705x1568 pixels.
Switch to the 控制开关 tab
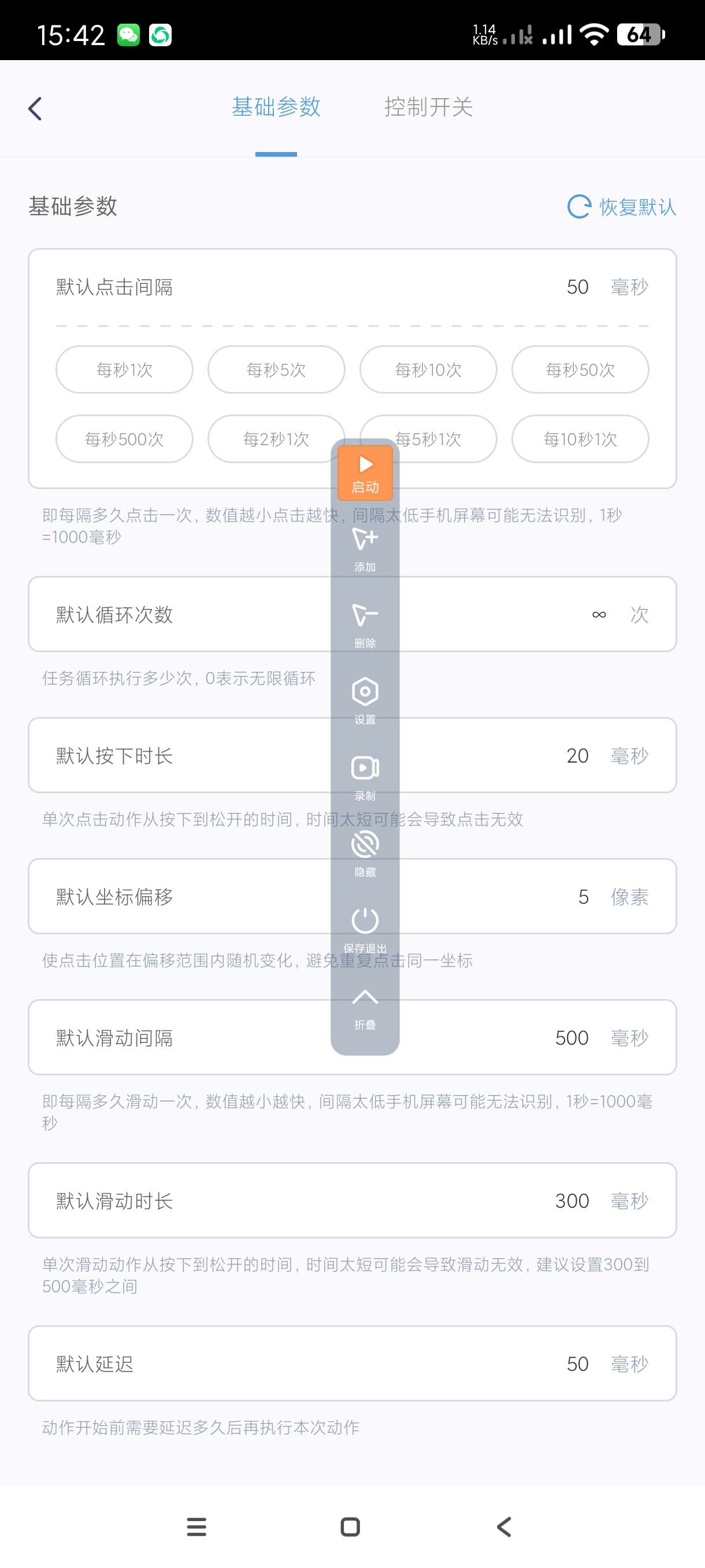[x=428, y=107]
